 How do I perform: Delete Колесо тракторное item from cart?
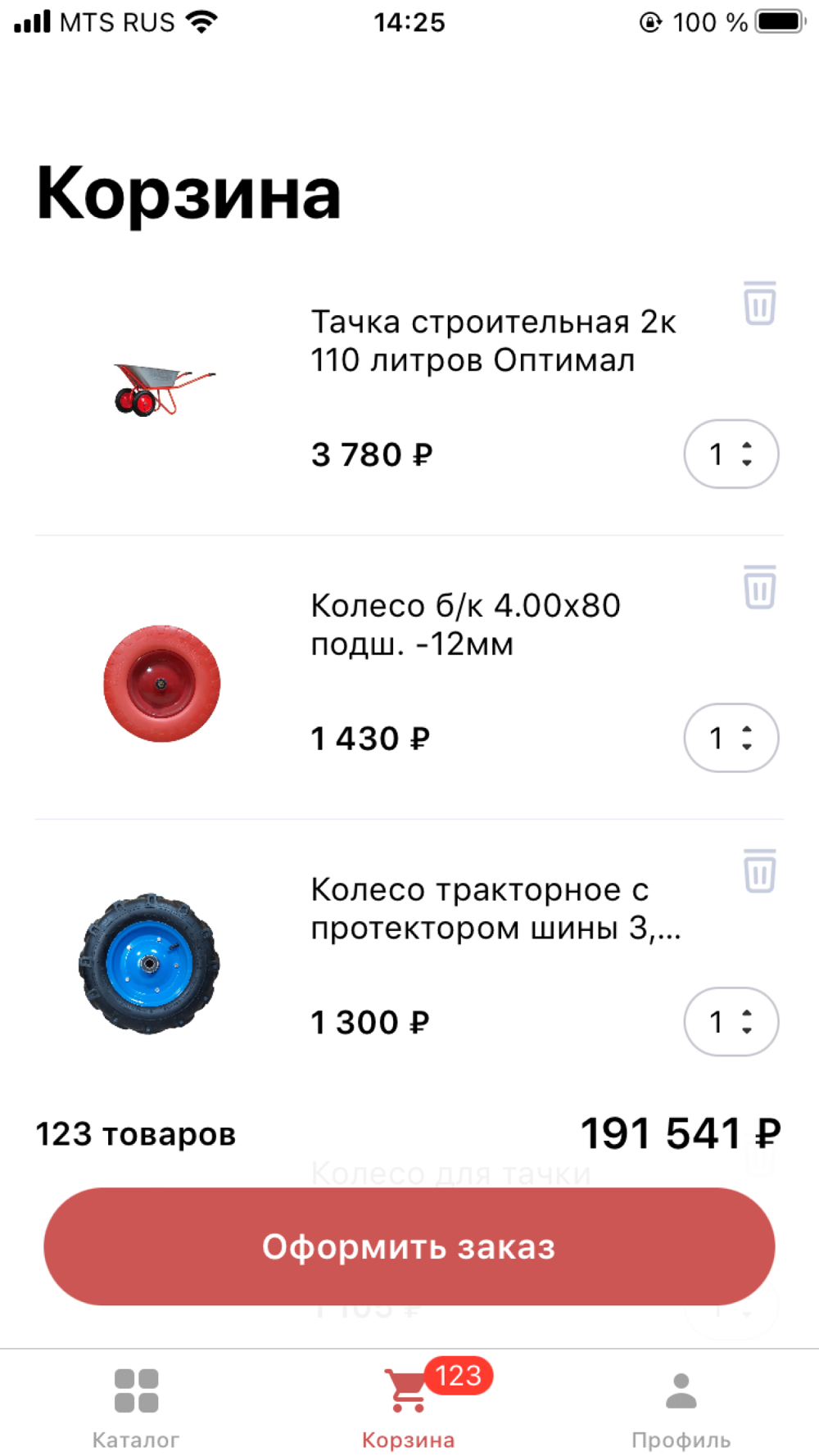click(x=759, y=870)
